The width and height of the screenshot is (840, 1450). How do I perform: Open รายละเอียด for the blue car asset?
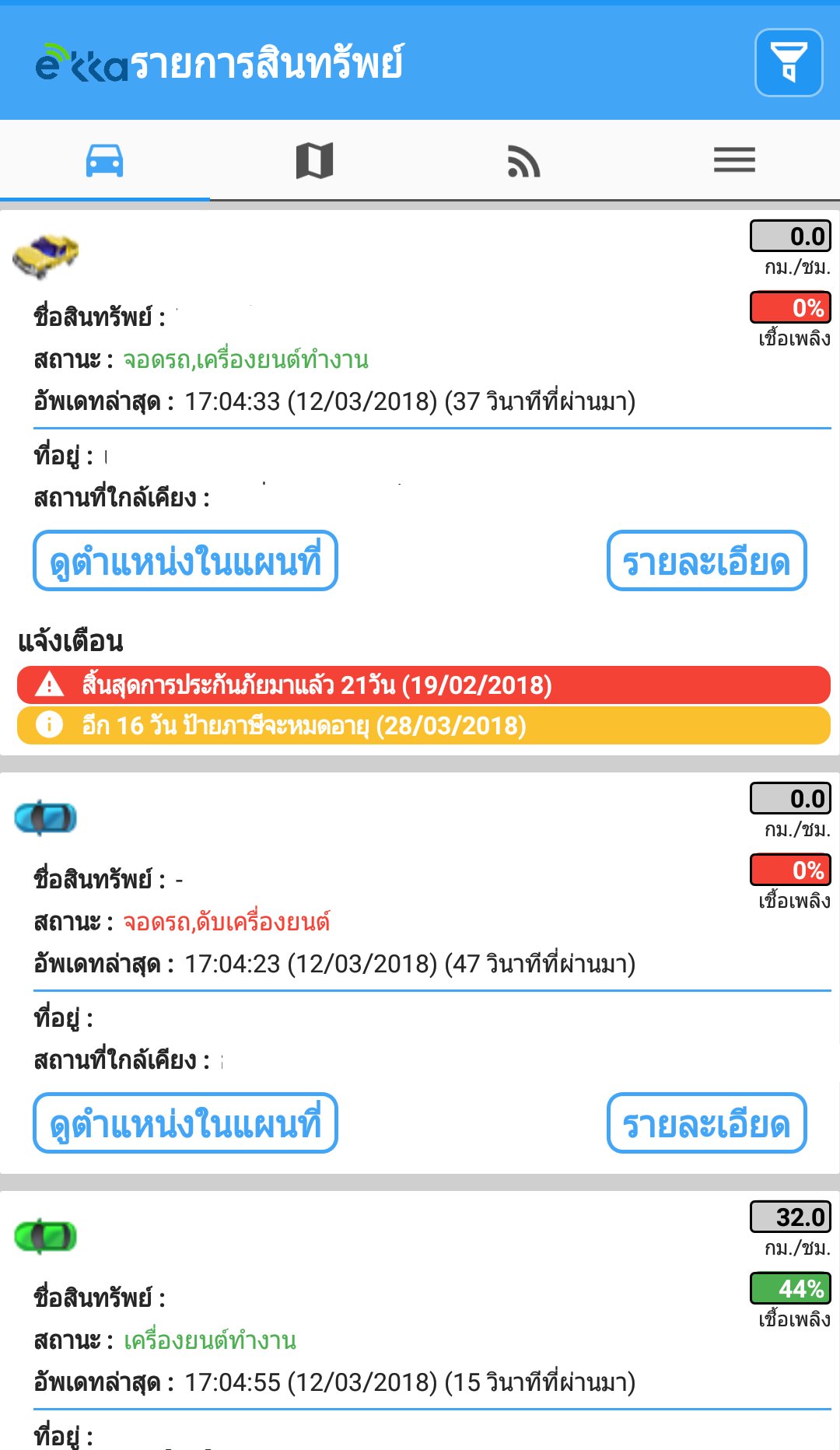click(x=706, y=1123)
